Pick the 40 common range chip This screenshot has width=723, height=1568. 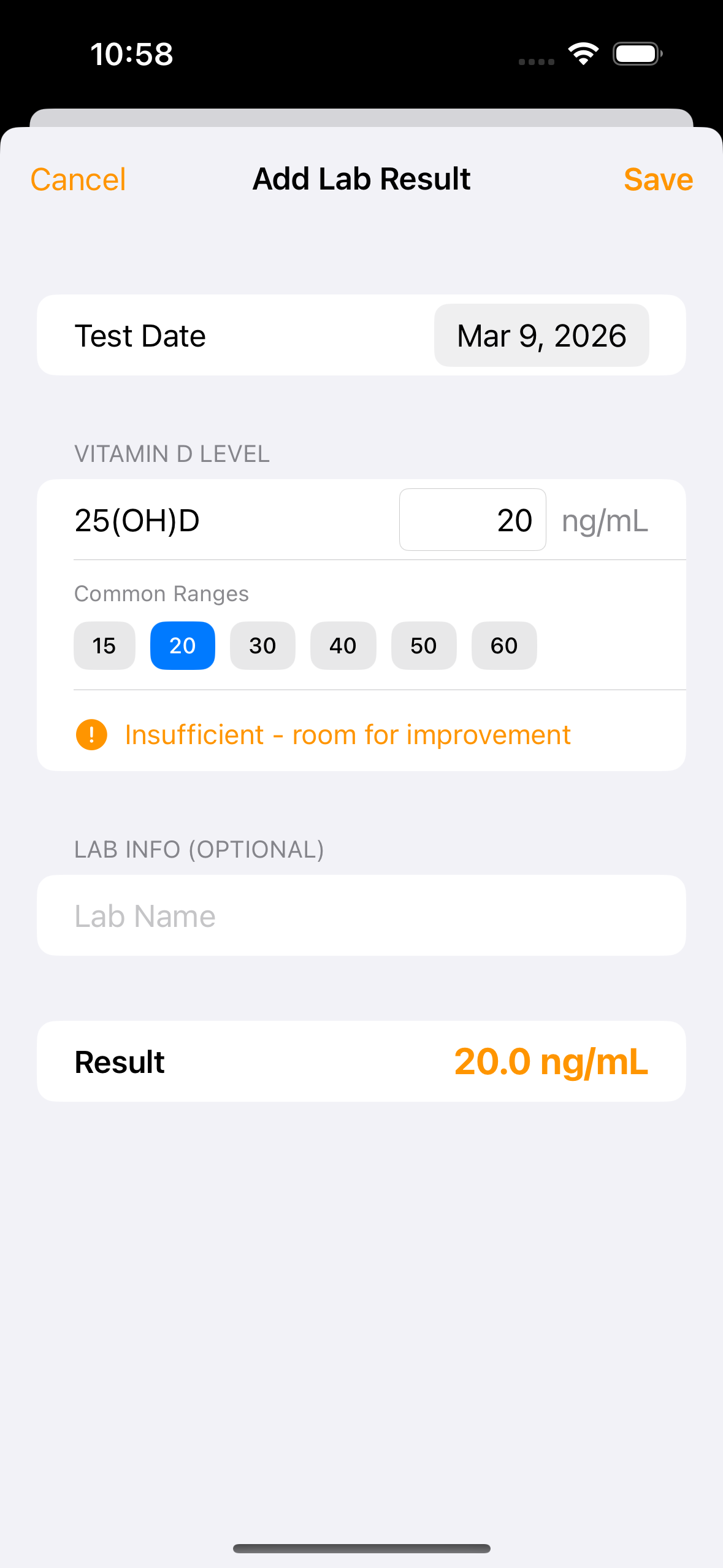(343, 645)
